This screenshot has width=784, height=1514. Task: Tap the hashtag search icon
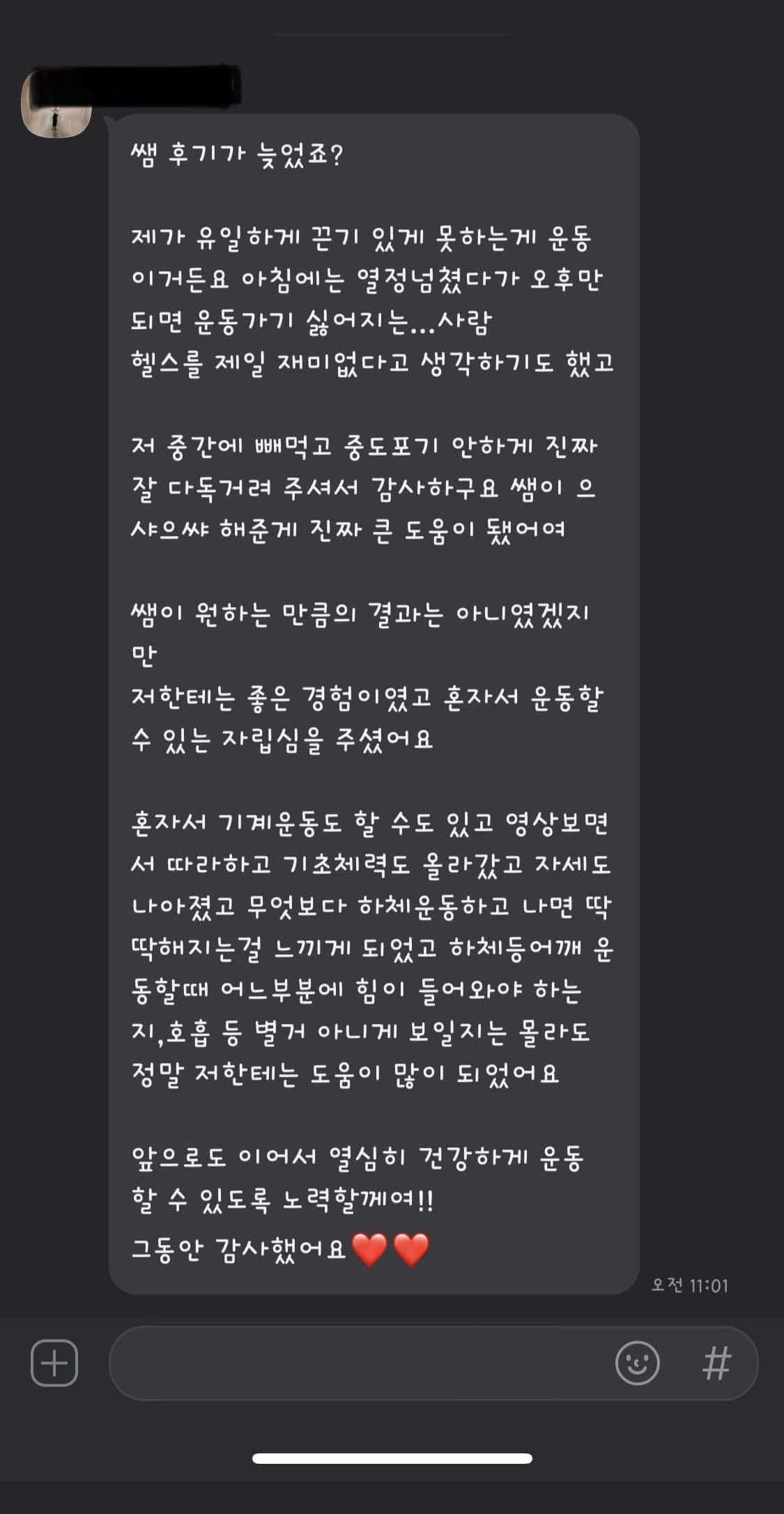716,1363
